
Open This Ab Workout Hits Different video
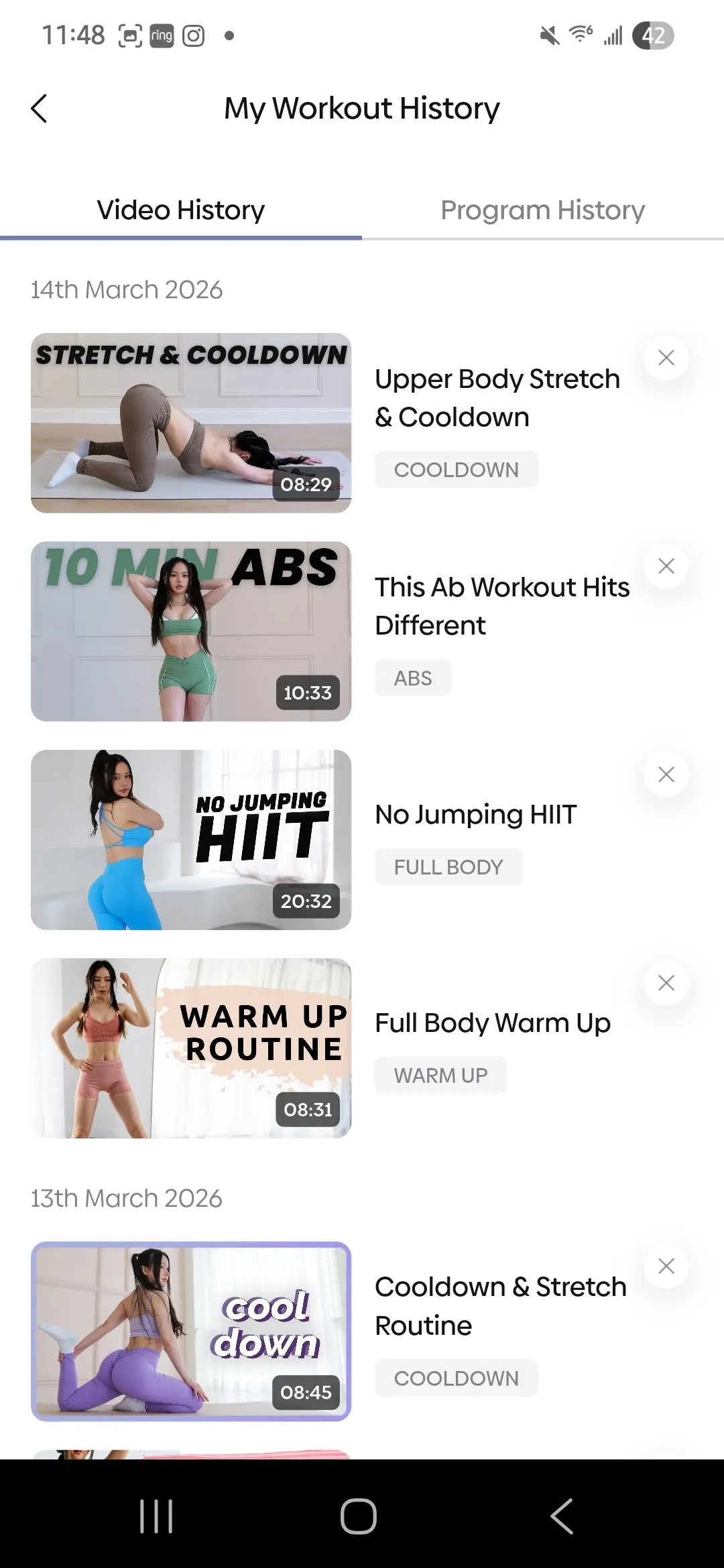[x=191, y=631]
